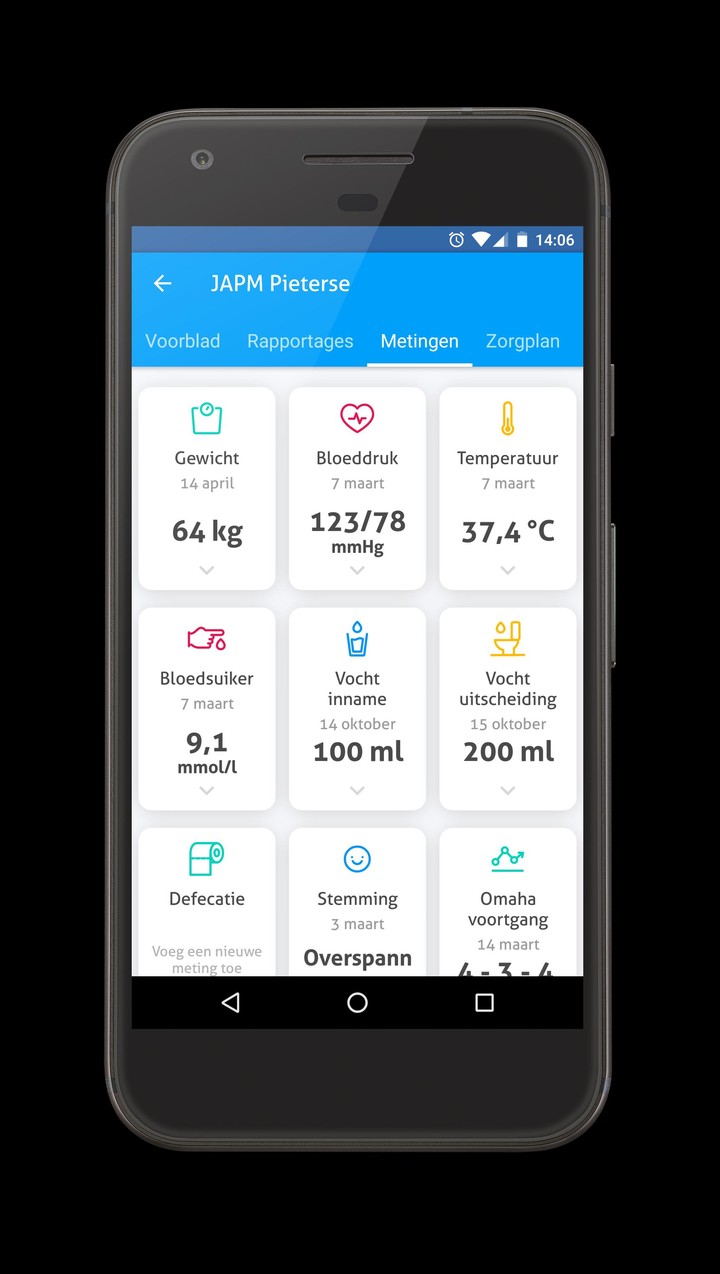Viewport: 720px width, 1274px height.
Task: Switch to the Voorblad tab
Action: click(183, 341)
